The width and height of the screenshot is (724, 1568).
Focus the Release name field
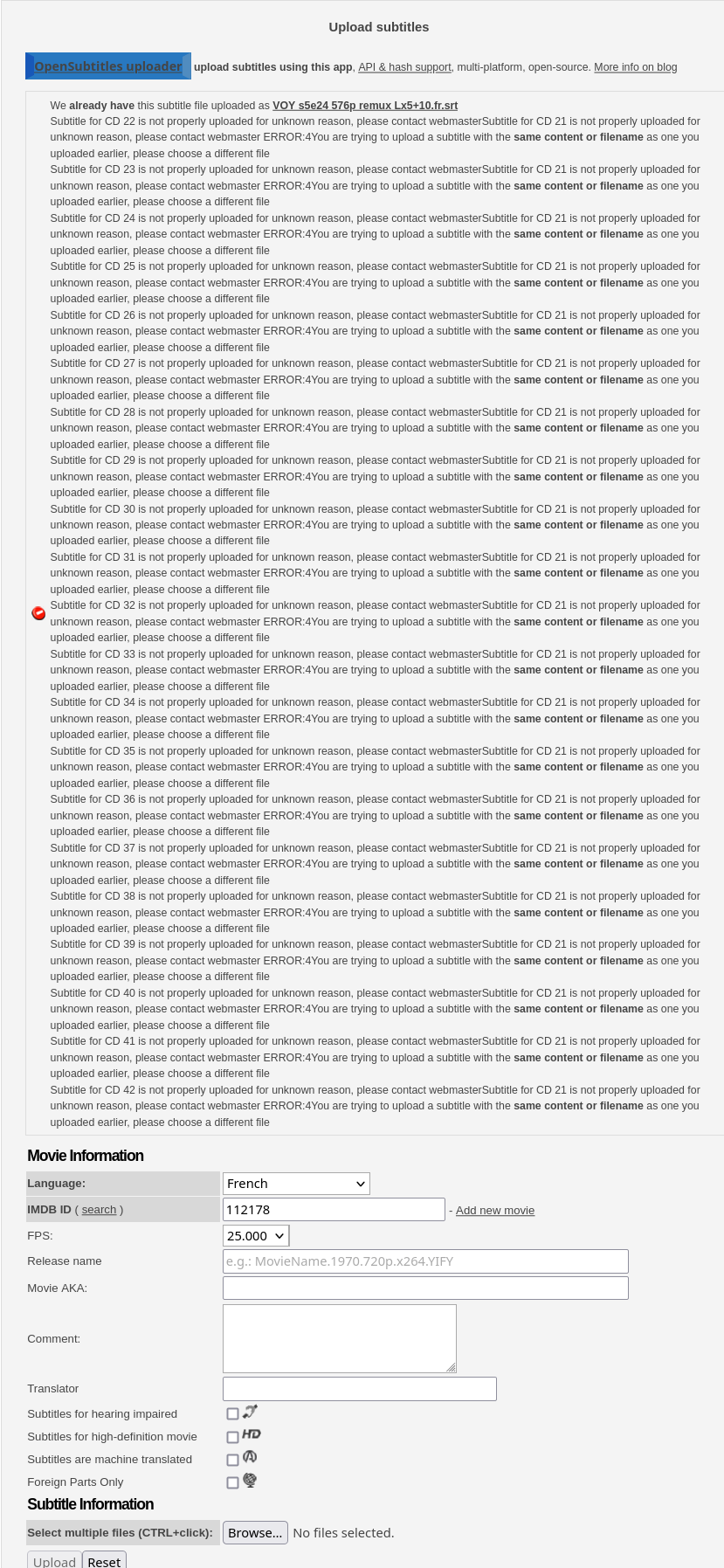[425, 1261]
